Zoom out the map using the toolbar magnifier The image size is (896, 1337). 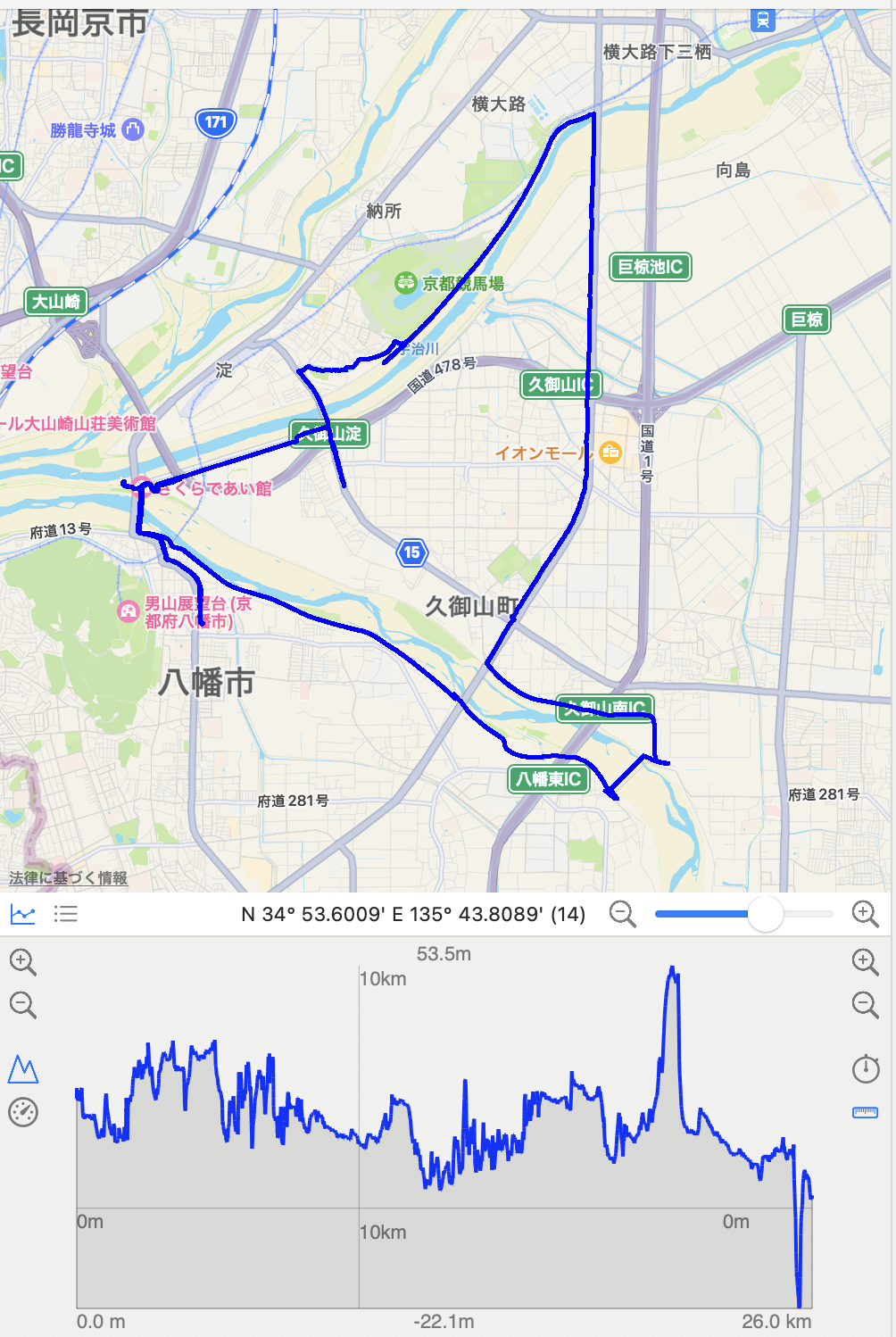(x=622, y=914)
